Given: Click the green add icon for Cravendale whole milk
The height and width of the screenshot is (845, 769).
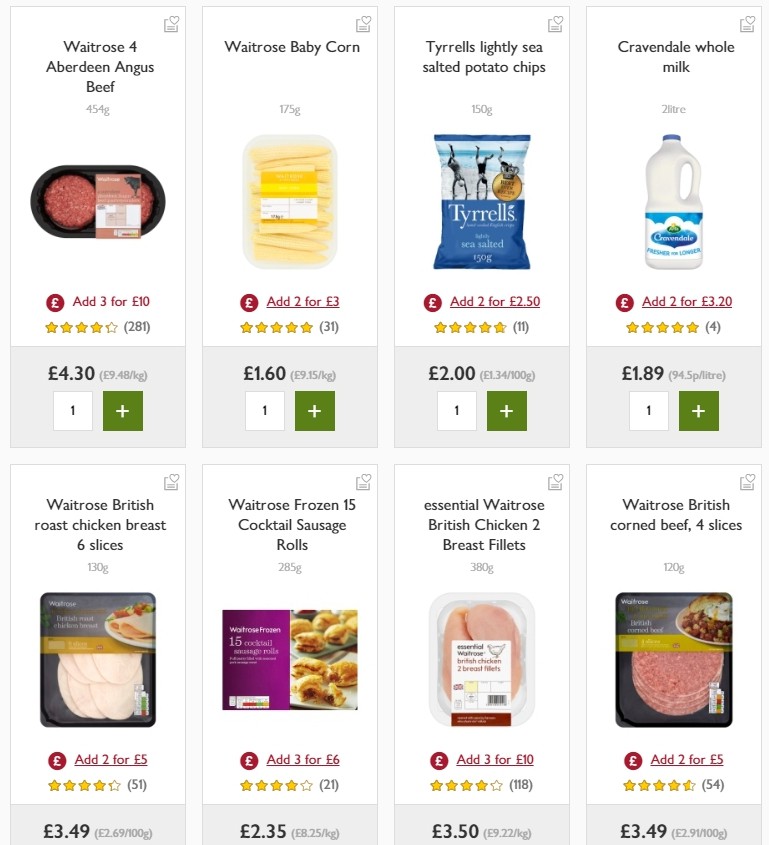Looking at the screenshot, I should click(x=699, y=410).
